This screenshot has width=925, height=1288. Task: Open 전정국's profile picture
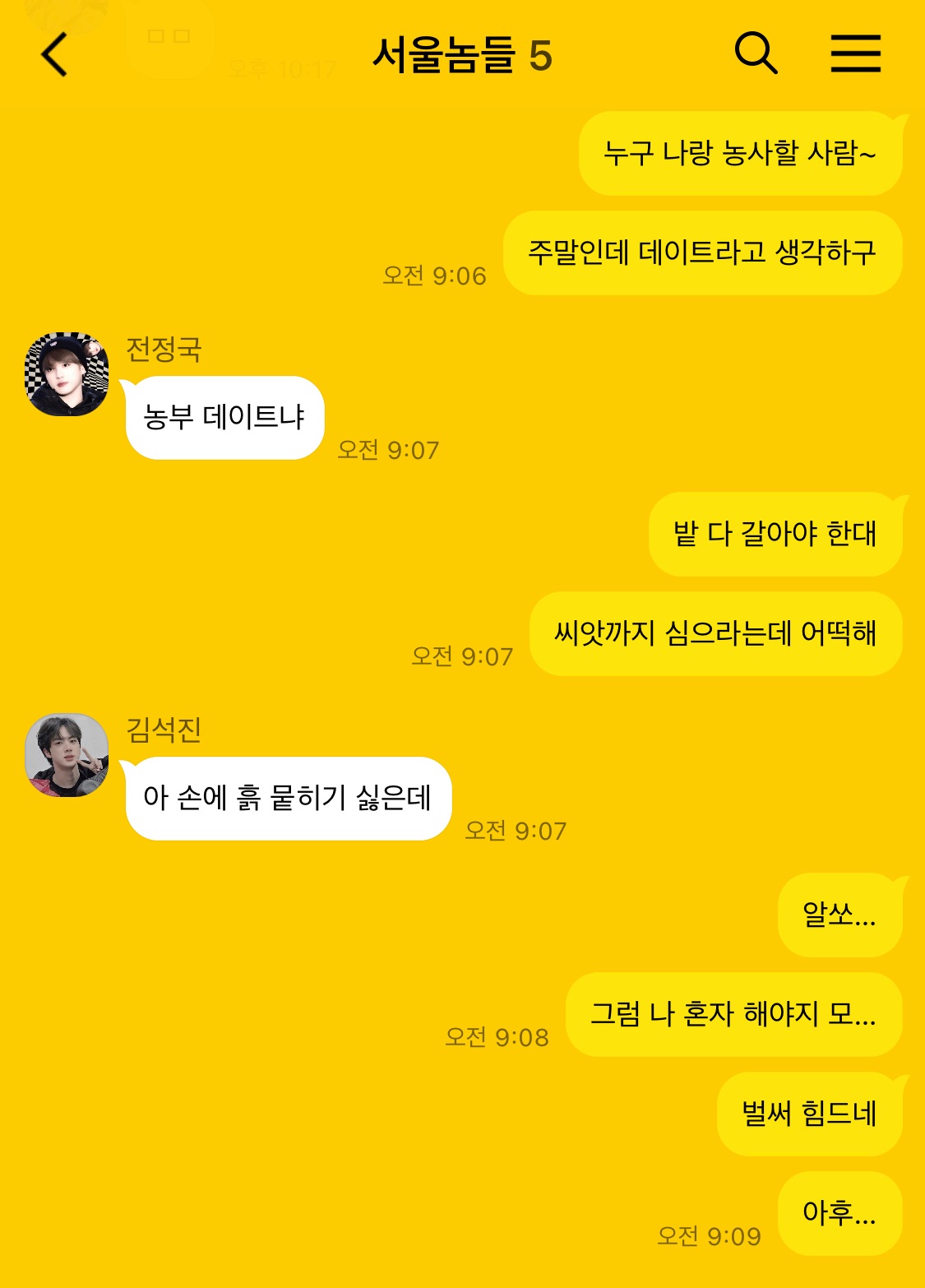[x=67, y=374]
